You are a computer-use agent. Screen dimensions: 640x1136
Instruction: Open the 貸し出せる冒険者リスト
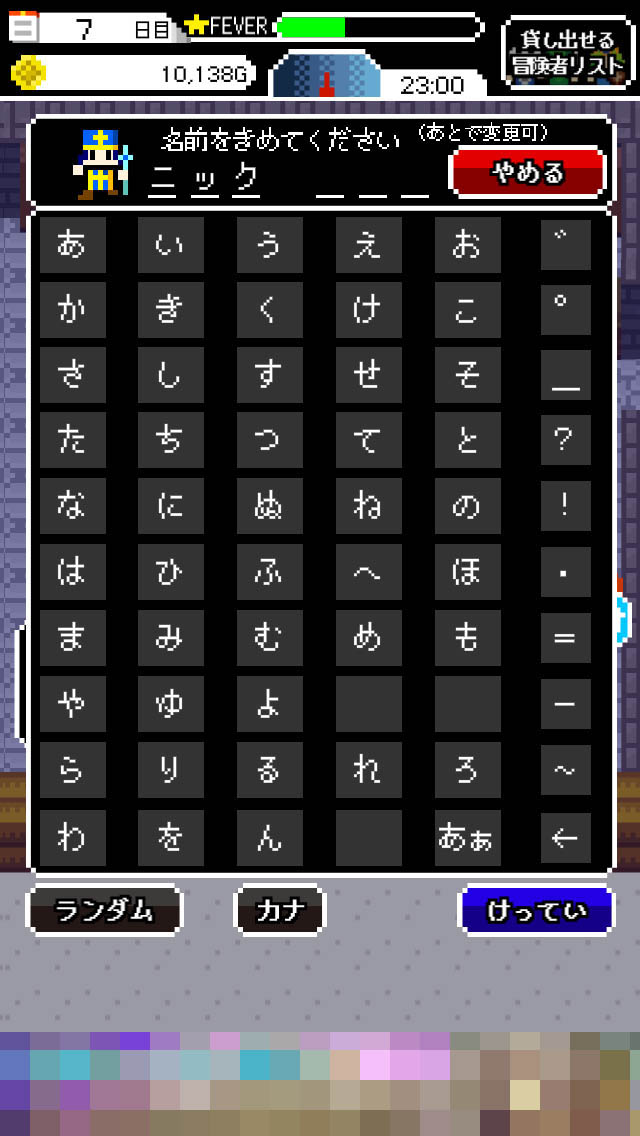tap(567, 53)
